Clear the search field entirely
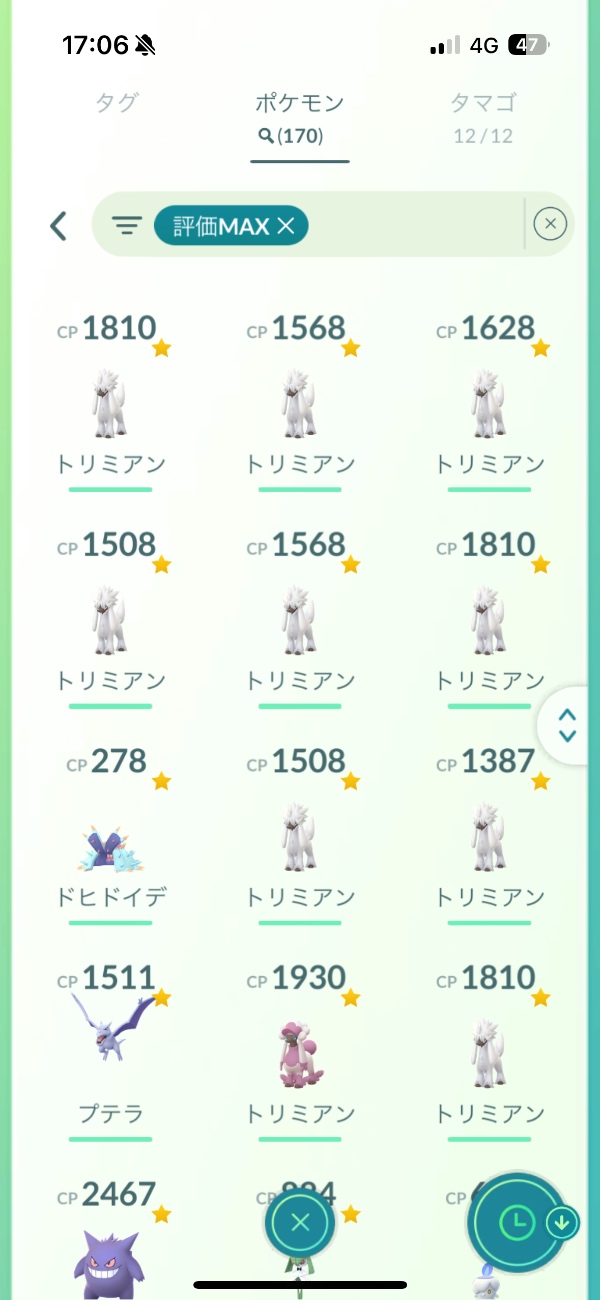600x1300 pixels. click(x=550, y=225)
